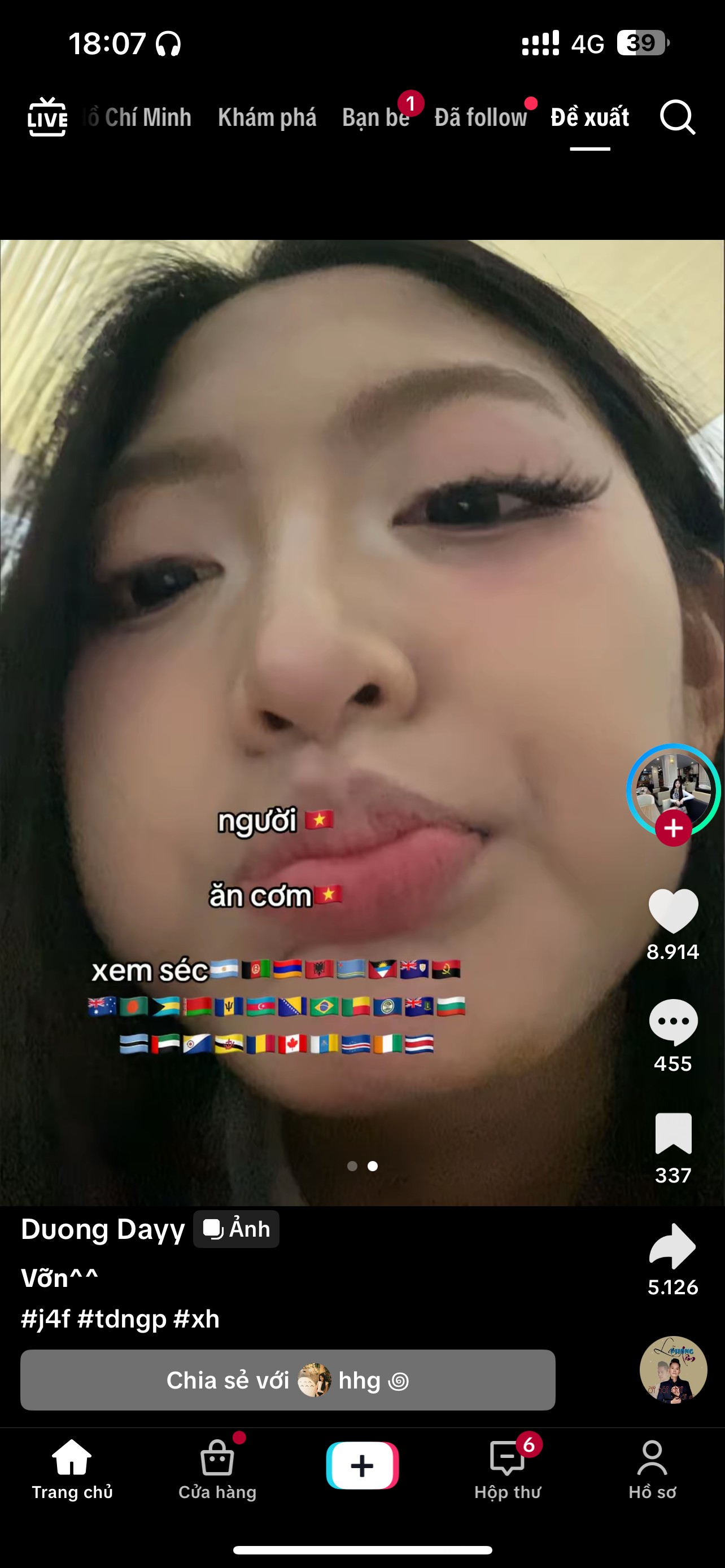Open the Cửa hàng shop tab
This screenshot has height=1568, width=725.
(217, 1469)
